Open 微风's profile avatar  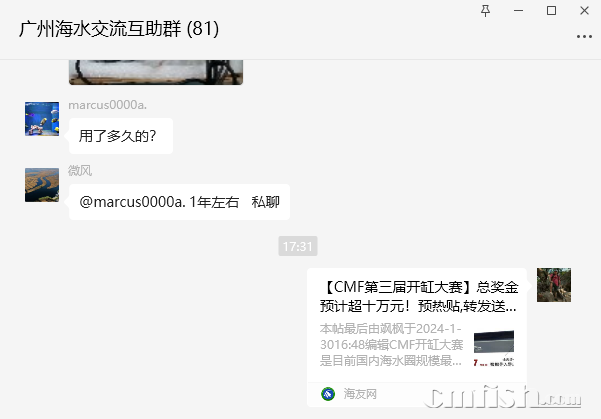click(x=42, y=185)
